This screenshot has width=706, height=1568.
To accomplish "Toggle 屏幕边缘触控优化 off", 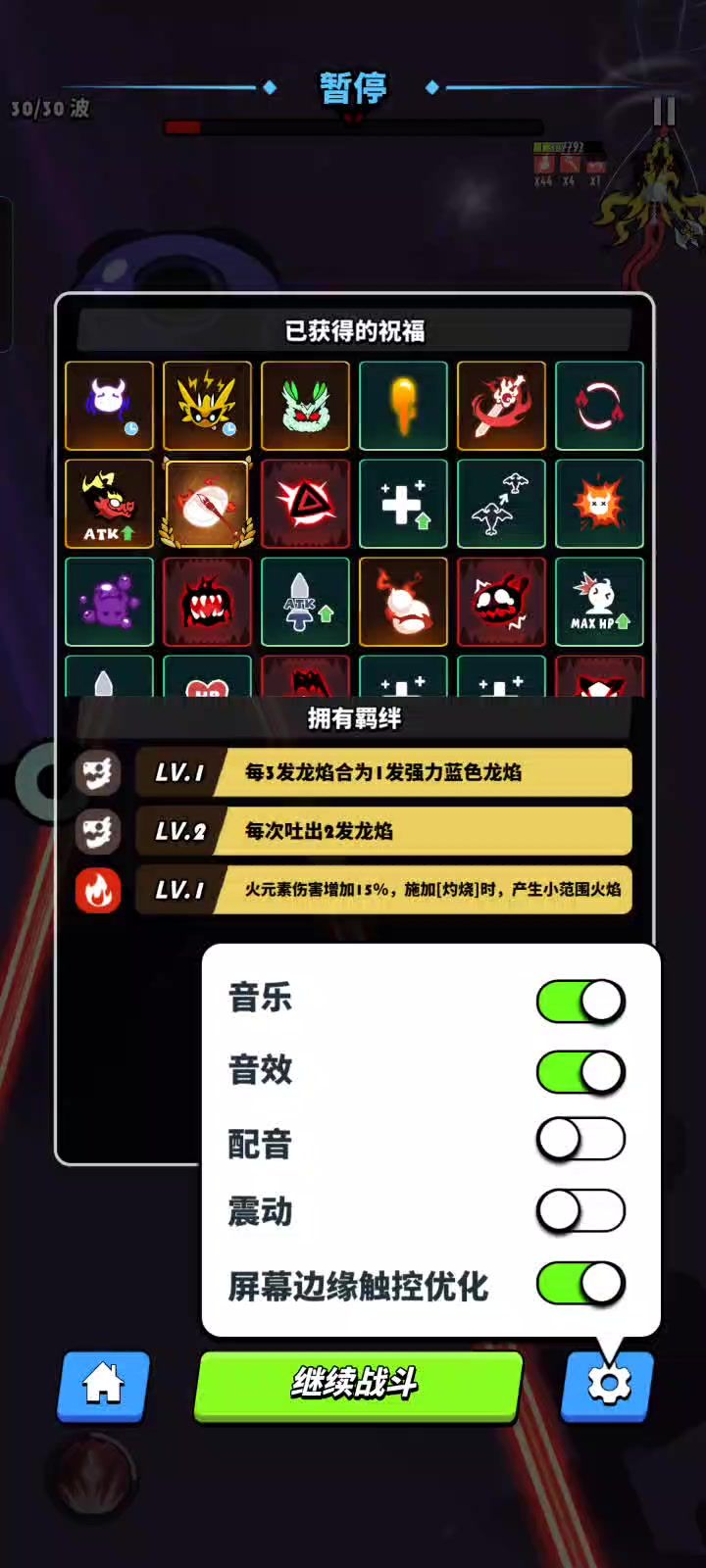I will [x=580, y=1283].
